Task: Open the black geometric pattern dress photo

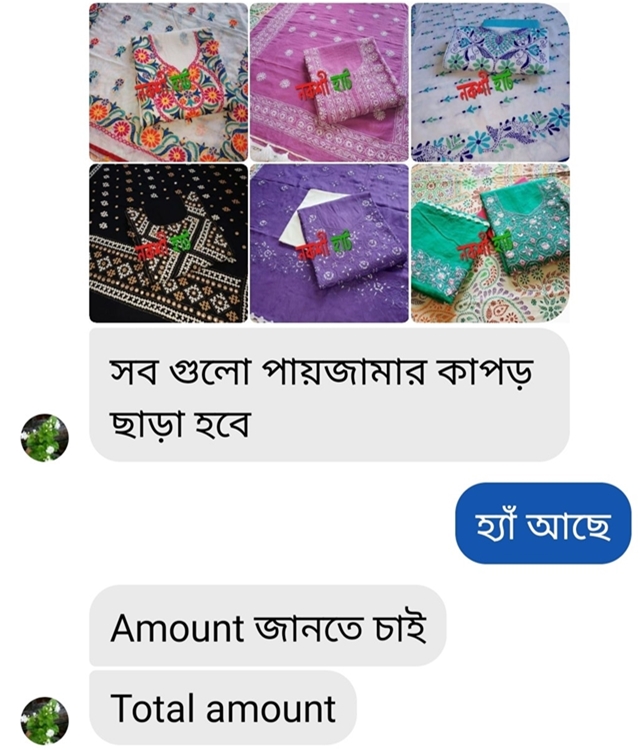Action: tap(168, 243)
